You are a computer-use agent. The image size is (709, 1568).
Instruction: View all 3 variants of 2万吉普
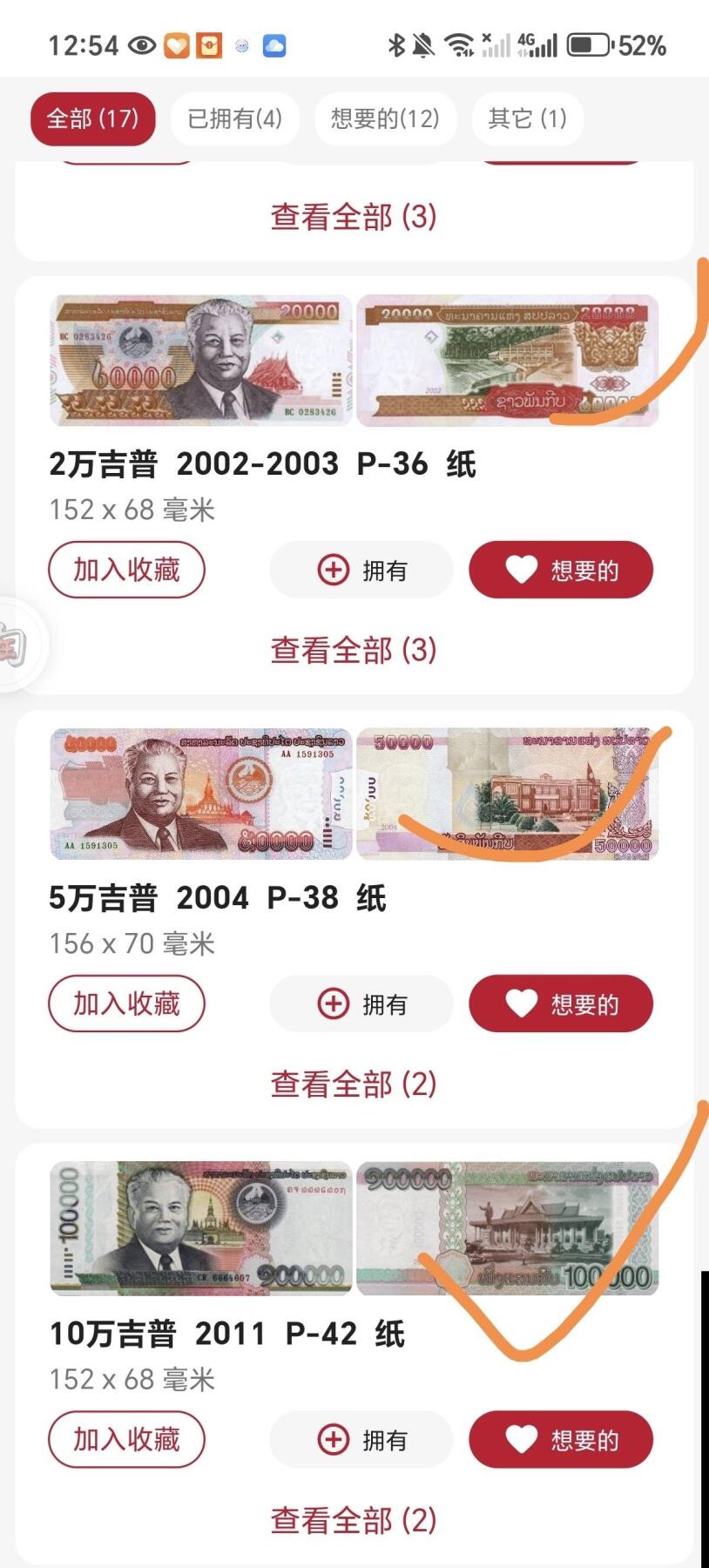tap(353, 650)
